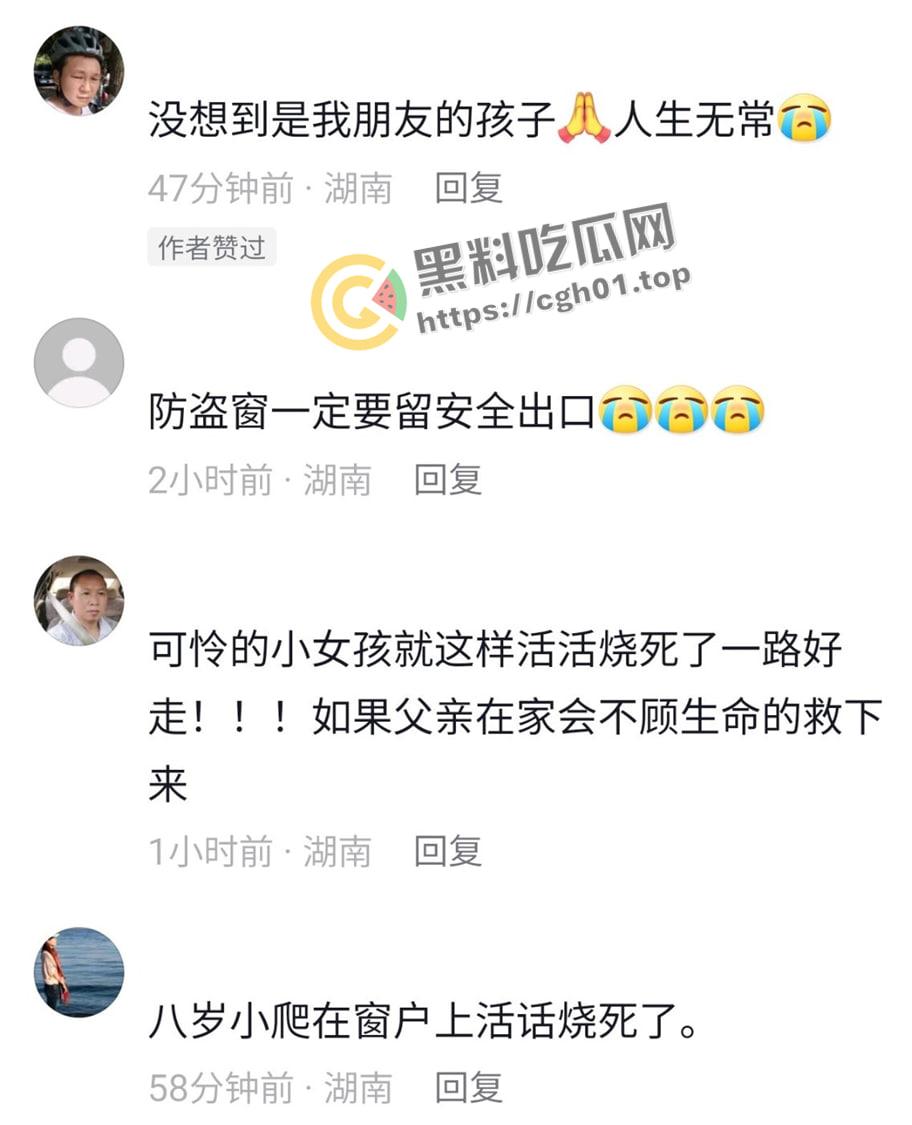Open profile of the commenter sitting in a car
Screen dimensions: 912x1125
(x=79, y=600)
